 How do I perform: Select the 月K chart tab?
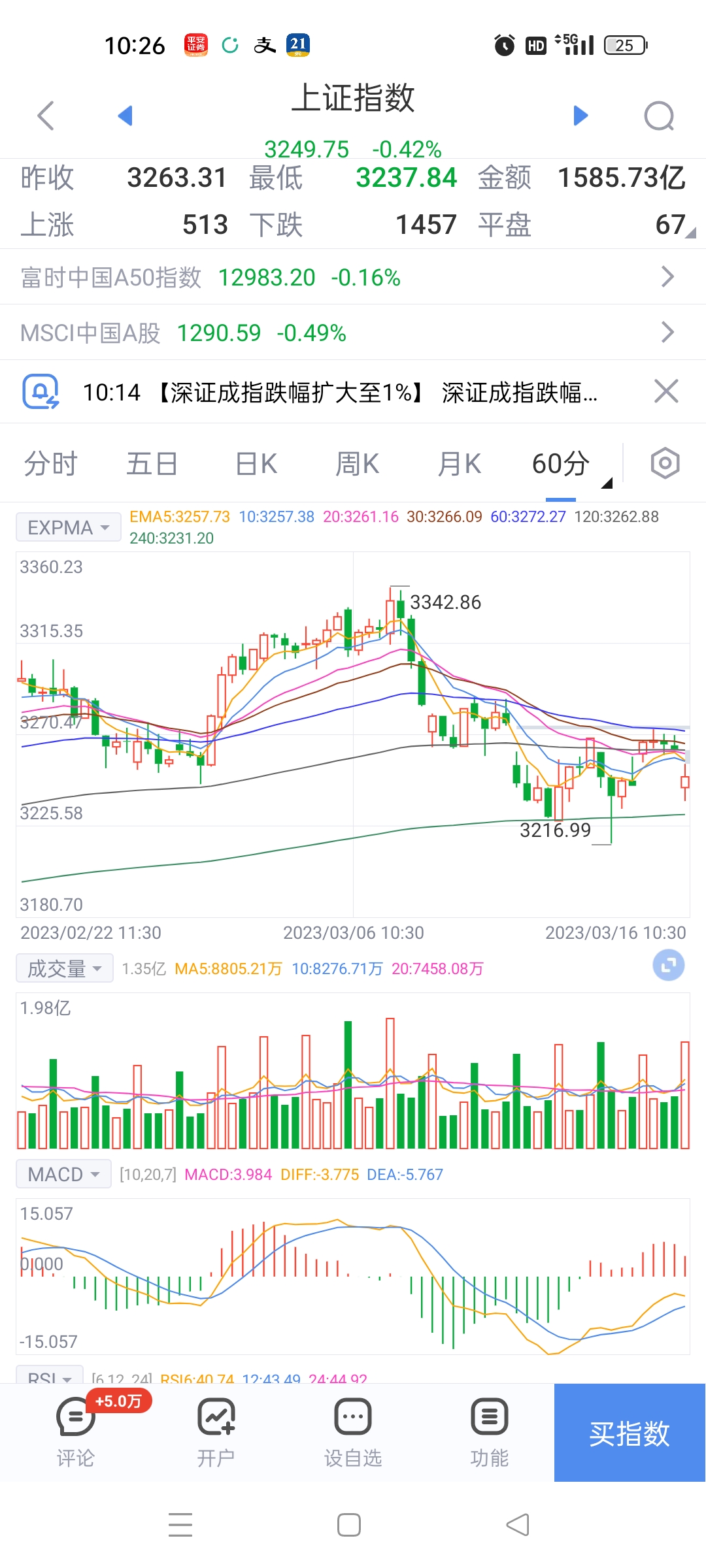point(459,464)
